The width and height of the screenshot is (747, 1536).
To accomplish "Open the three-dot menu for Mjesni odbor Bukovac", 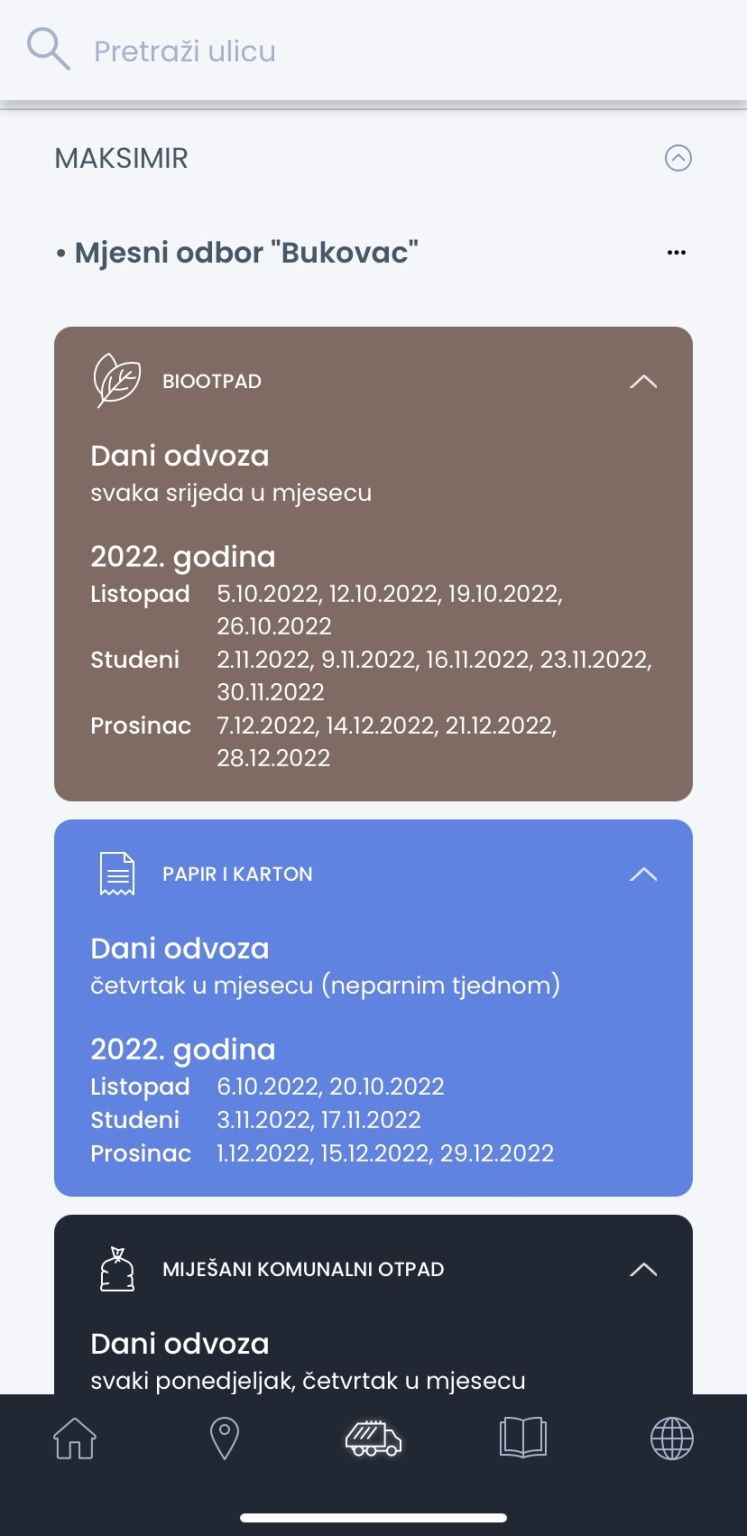I will (677, 253).
